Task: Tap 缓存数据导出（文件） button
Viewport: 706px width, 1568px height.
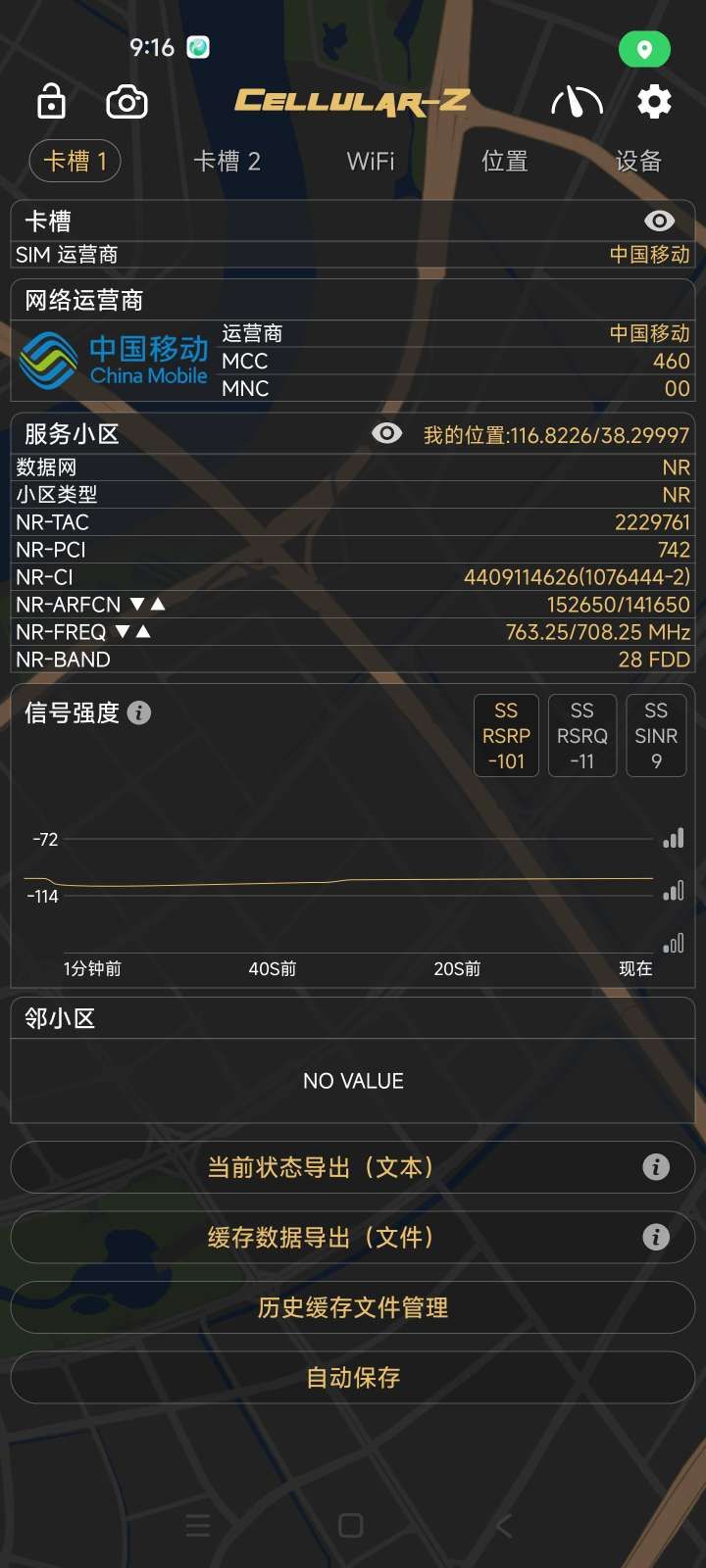Action: pos(324,1238)
